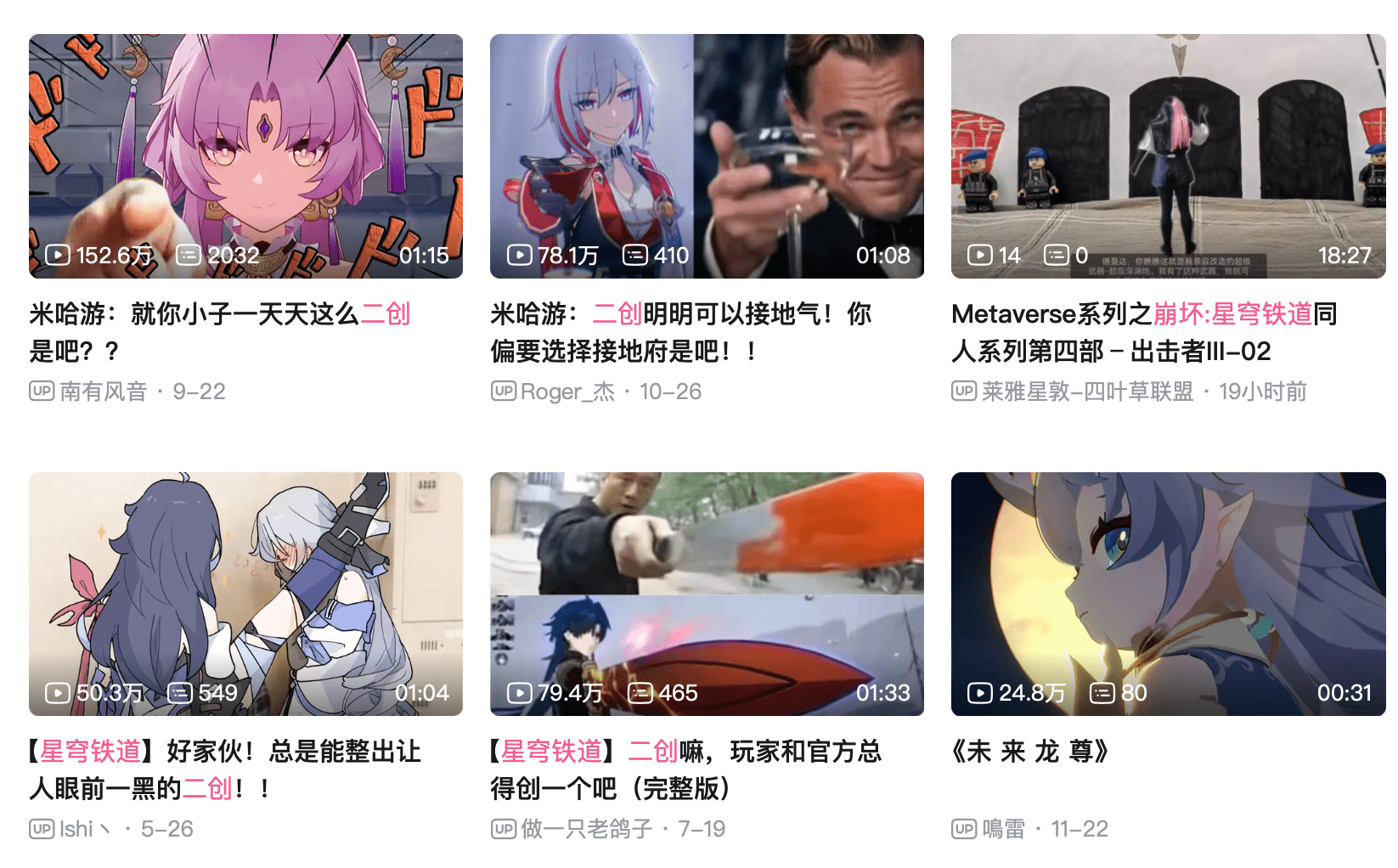Open the 18:27 Metaverse series video thumbnail
This screenshot has width=1398, height=868.
(x=1168, y=156)
